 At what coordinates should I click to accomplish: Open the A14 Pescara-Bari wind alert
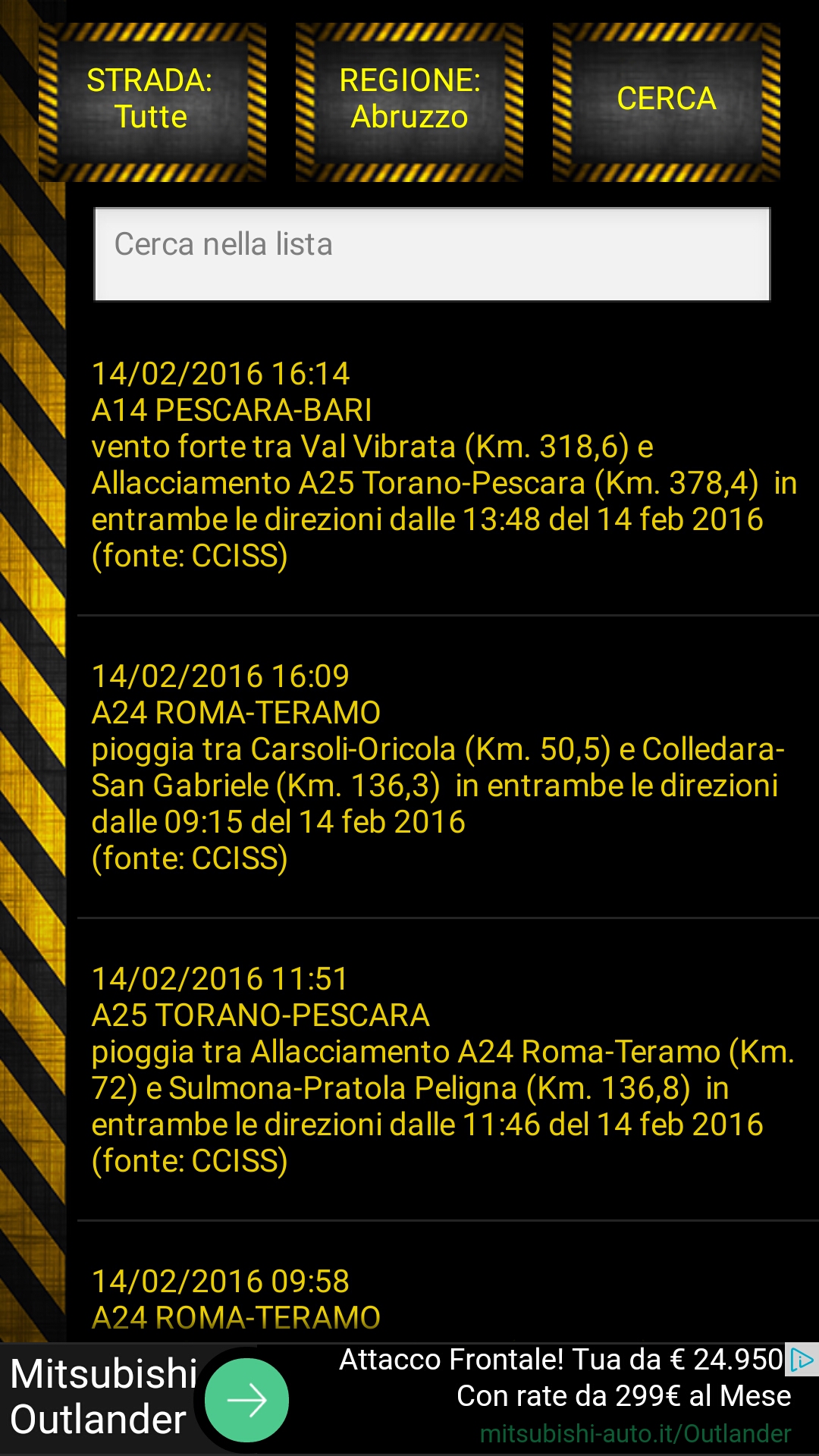pyautogui.click(x=447, y=464)
